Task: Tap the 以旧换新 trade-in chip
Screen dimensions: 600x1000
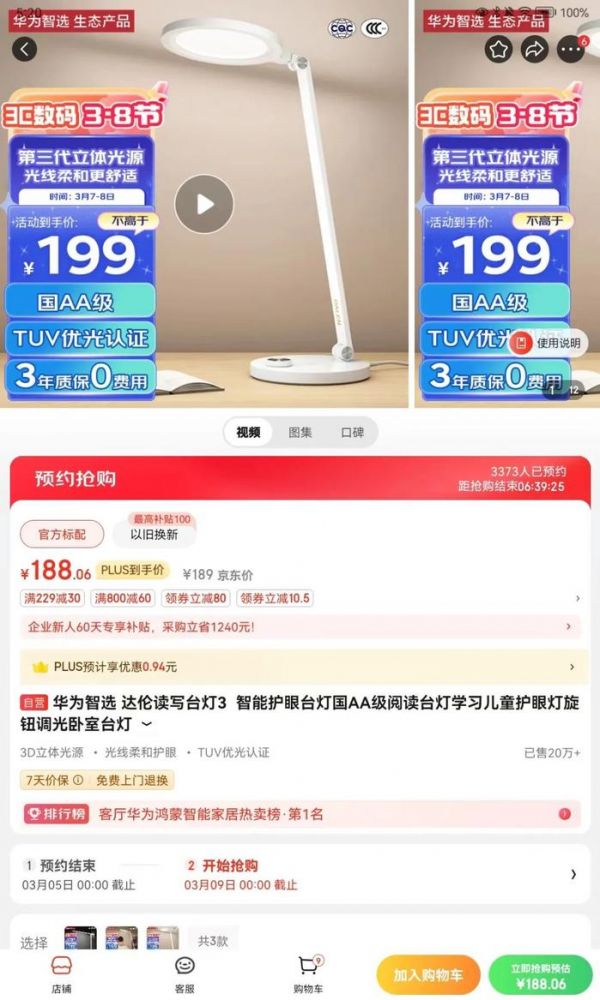Action: pos(155,534)
